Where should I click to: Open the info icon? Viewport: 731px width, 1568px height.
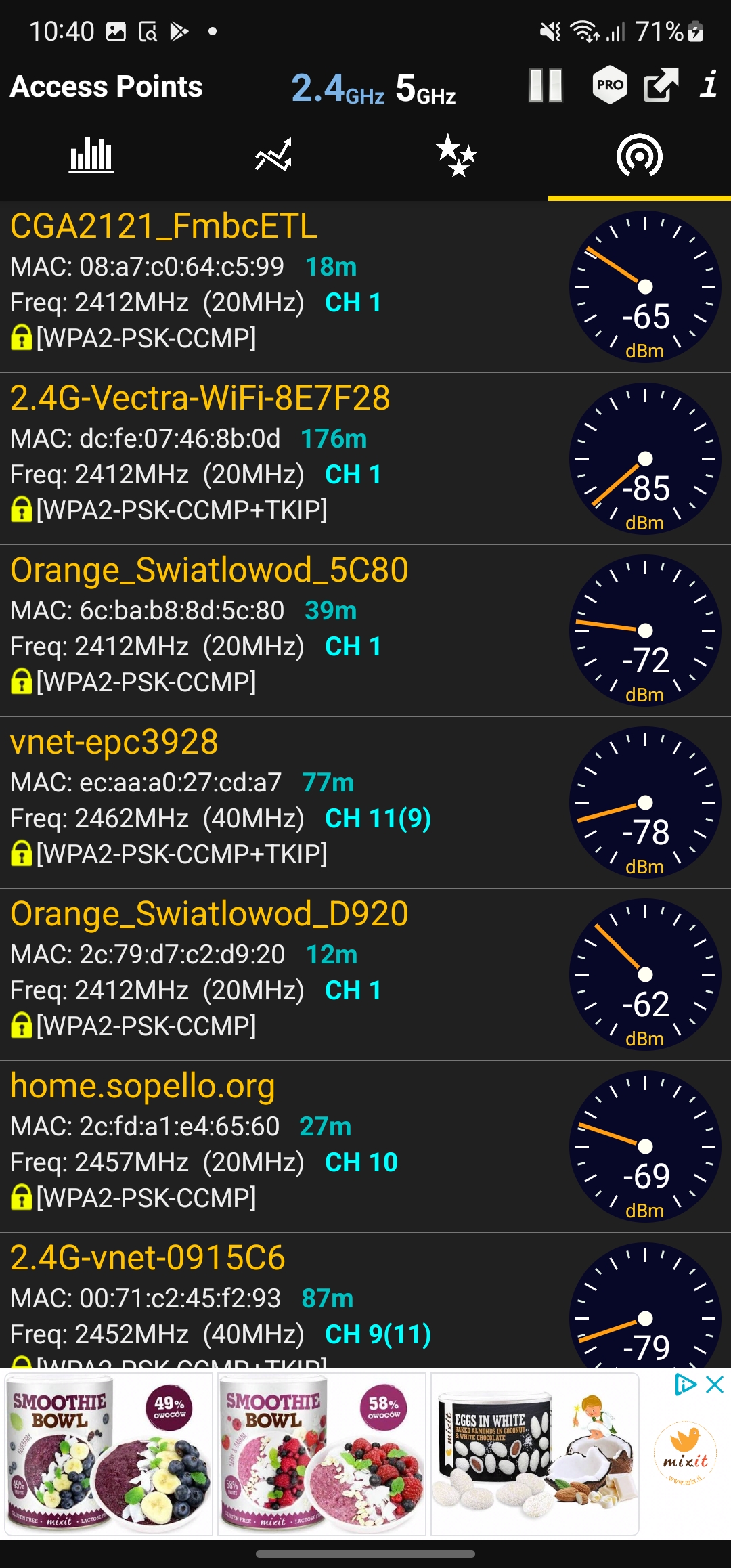coord(709,85)
